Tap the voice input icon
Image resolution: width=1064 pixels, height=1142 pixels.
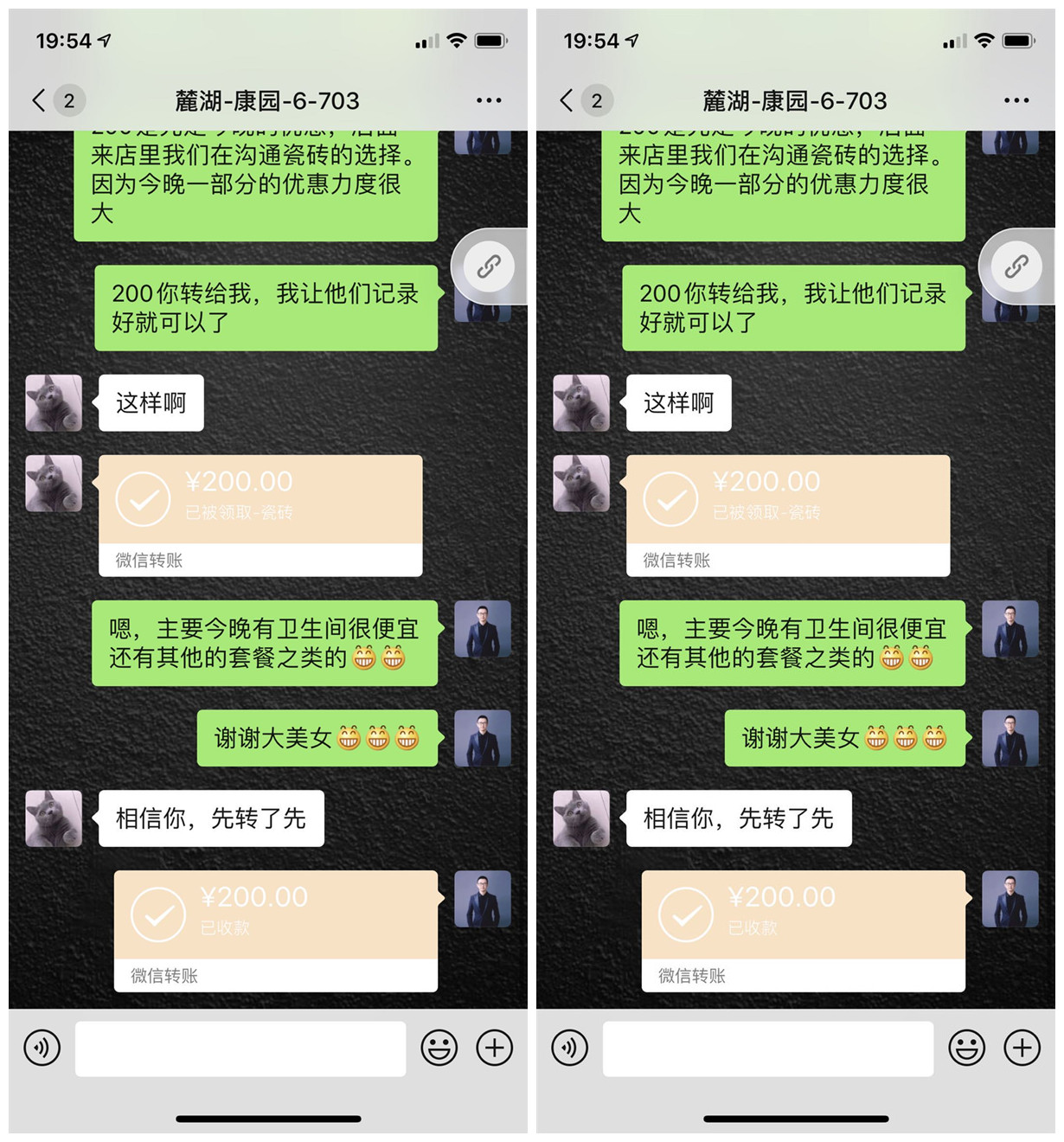(x=42, y=1047)
